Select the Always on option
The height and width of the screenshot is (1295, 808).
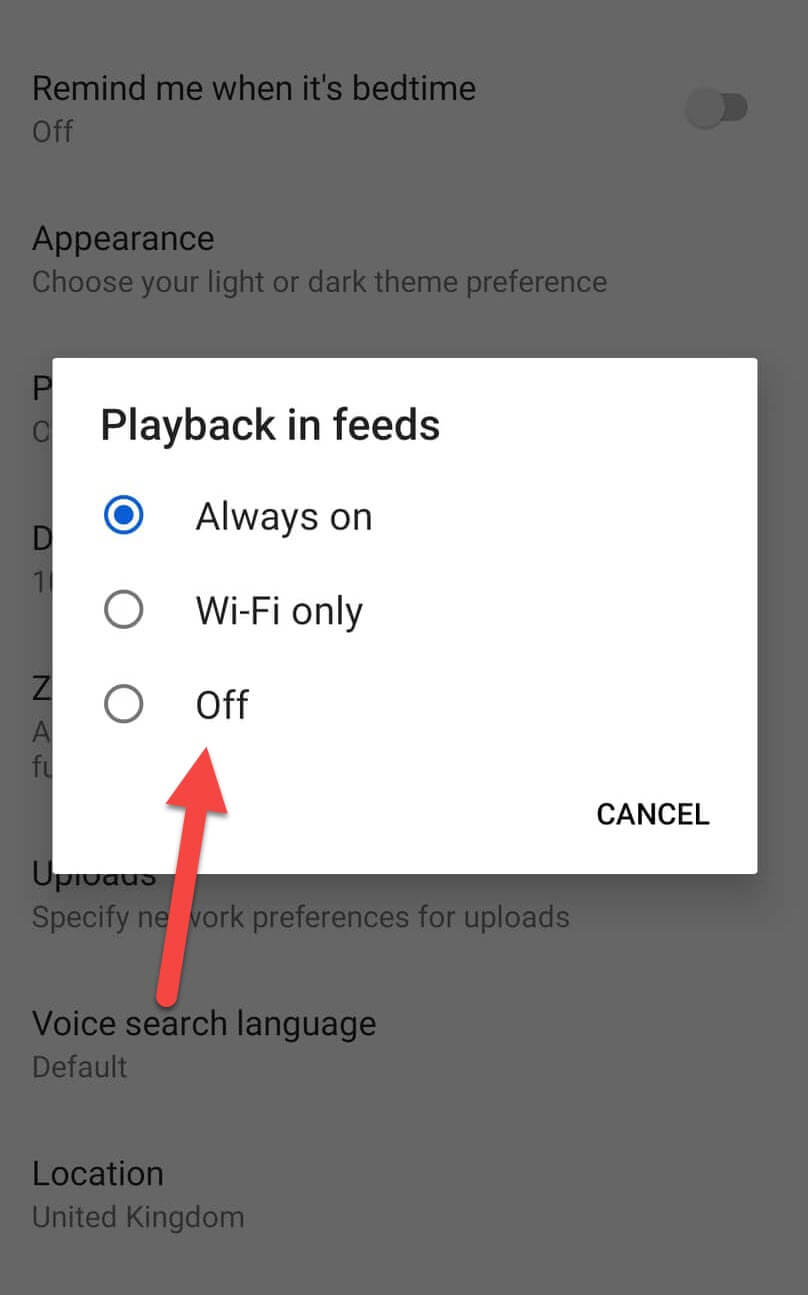coord(124,516)
